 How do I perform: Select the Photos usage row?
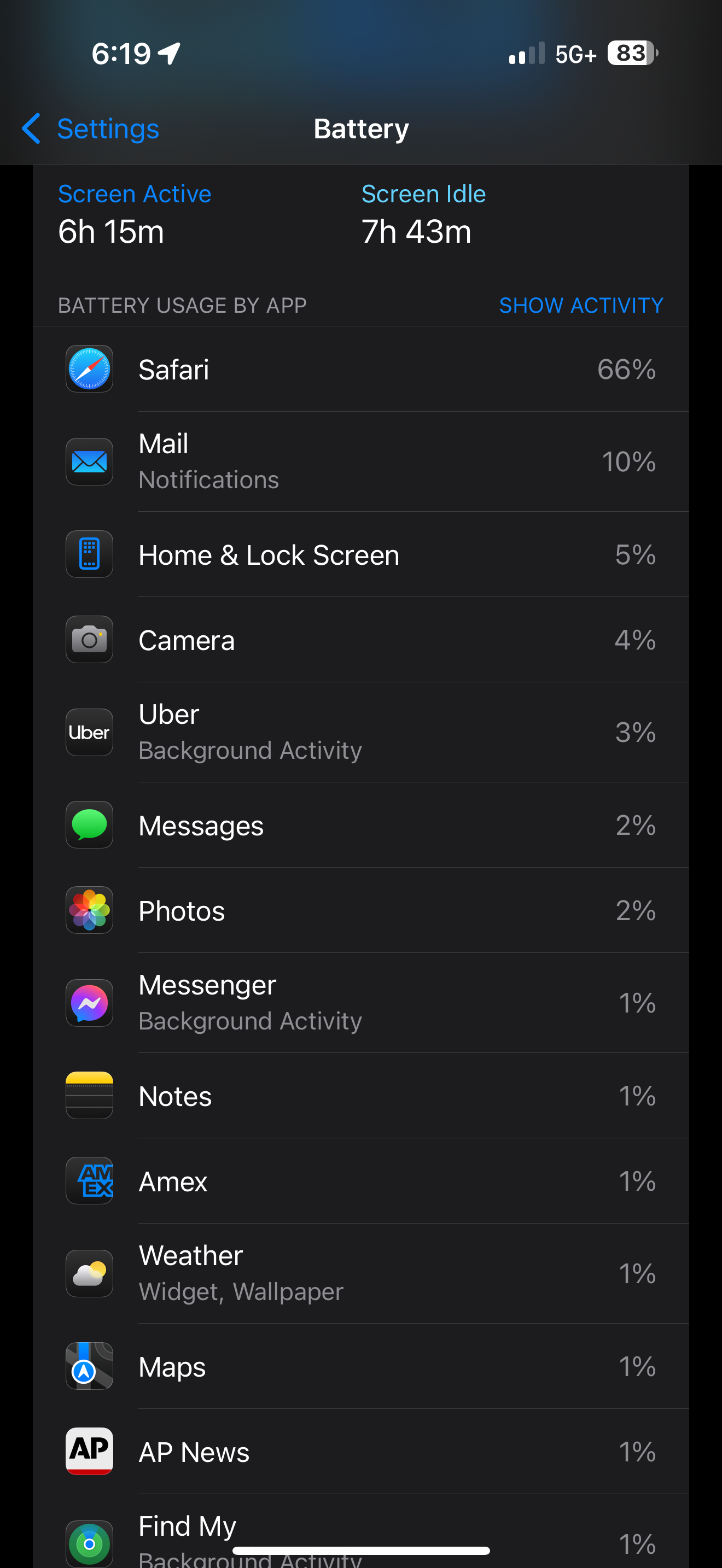[x=360, y=911]
